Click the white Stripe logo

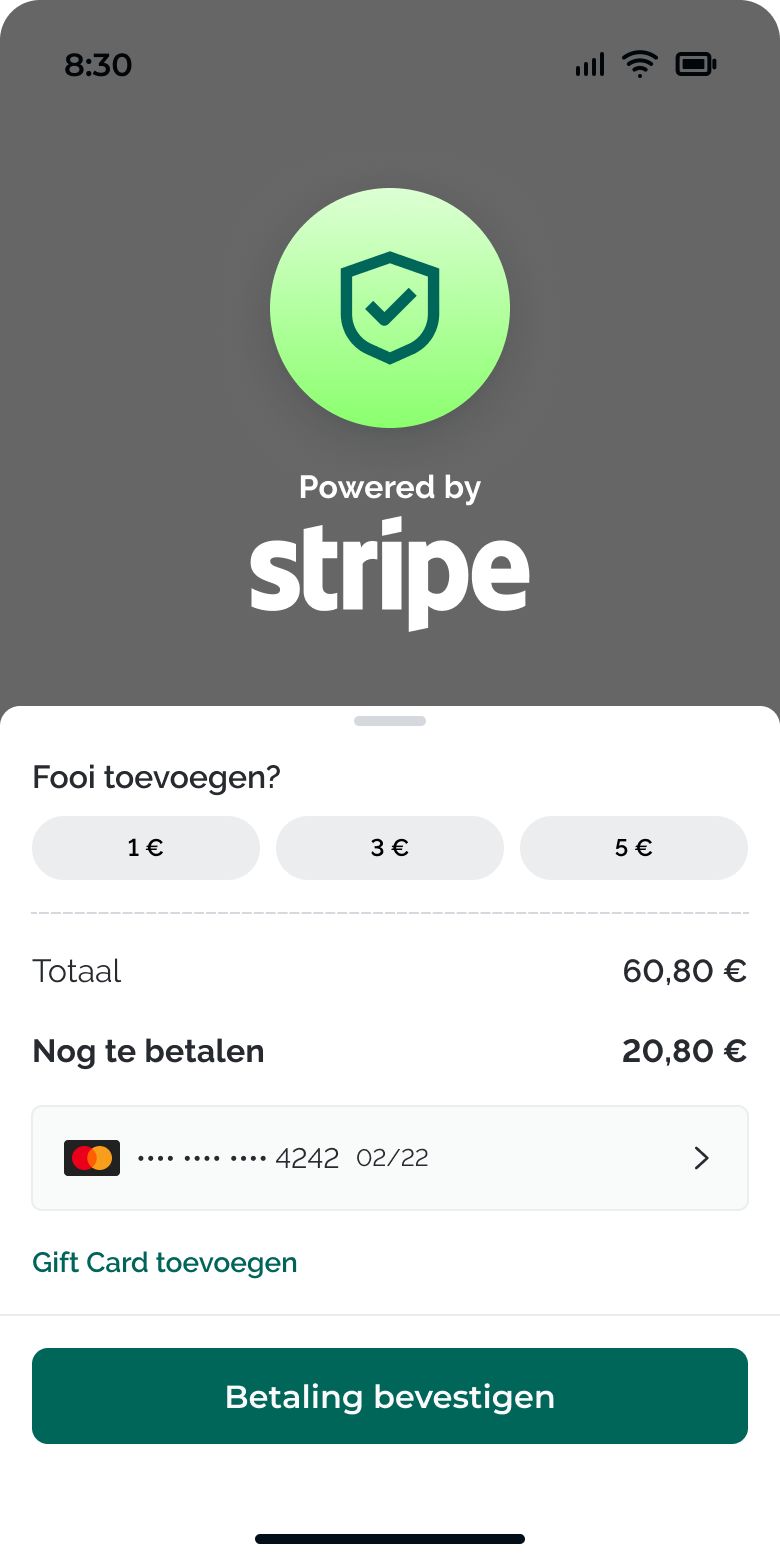pyautogui.click(x=390, y=570)
